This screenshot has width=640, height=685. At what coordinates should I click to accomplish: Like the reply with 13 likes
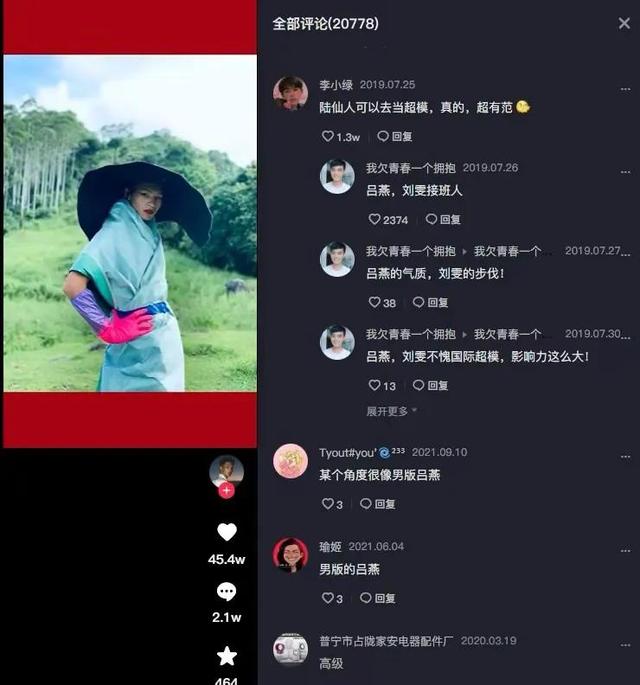pyautogui.click(x=374, y=386)
